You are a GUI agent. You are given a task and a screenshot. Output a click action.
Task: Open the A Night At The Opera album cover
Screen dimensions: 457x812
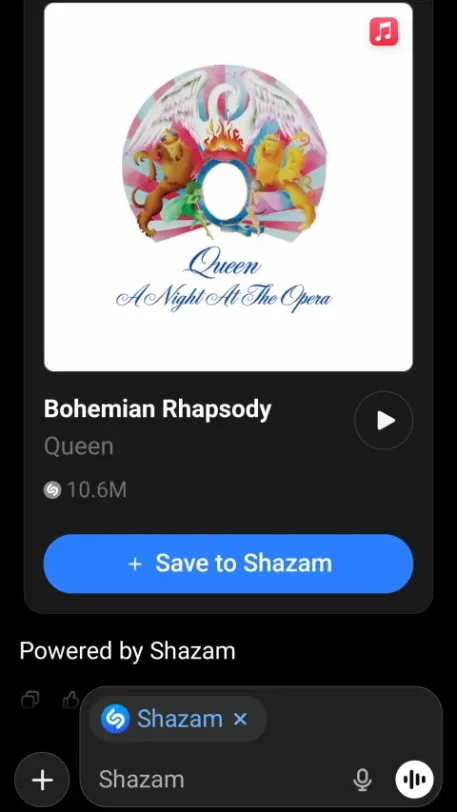228,186
